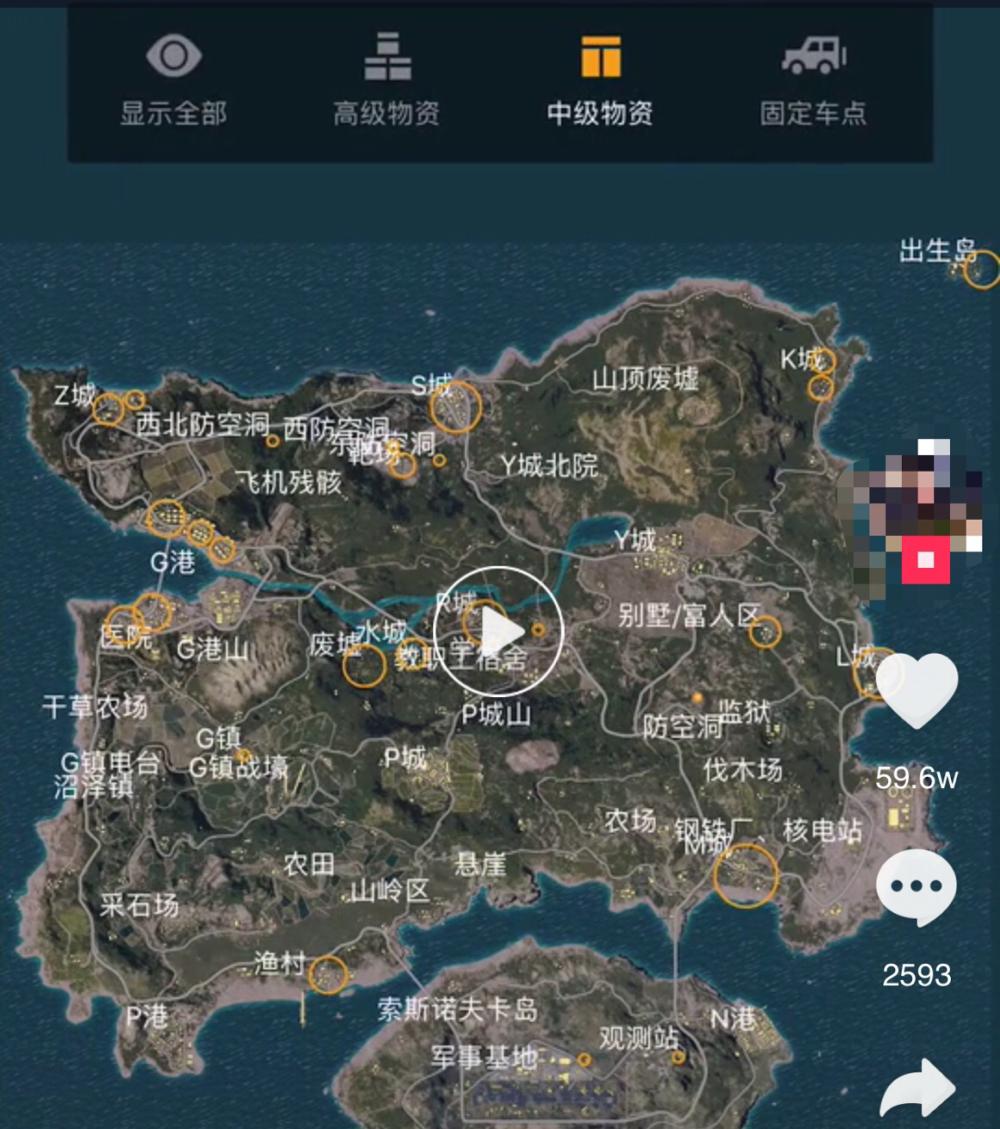This screenshot has height=1129, width=1000.
Task: Like this video with the heart
Action: click(916, 691)
